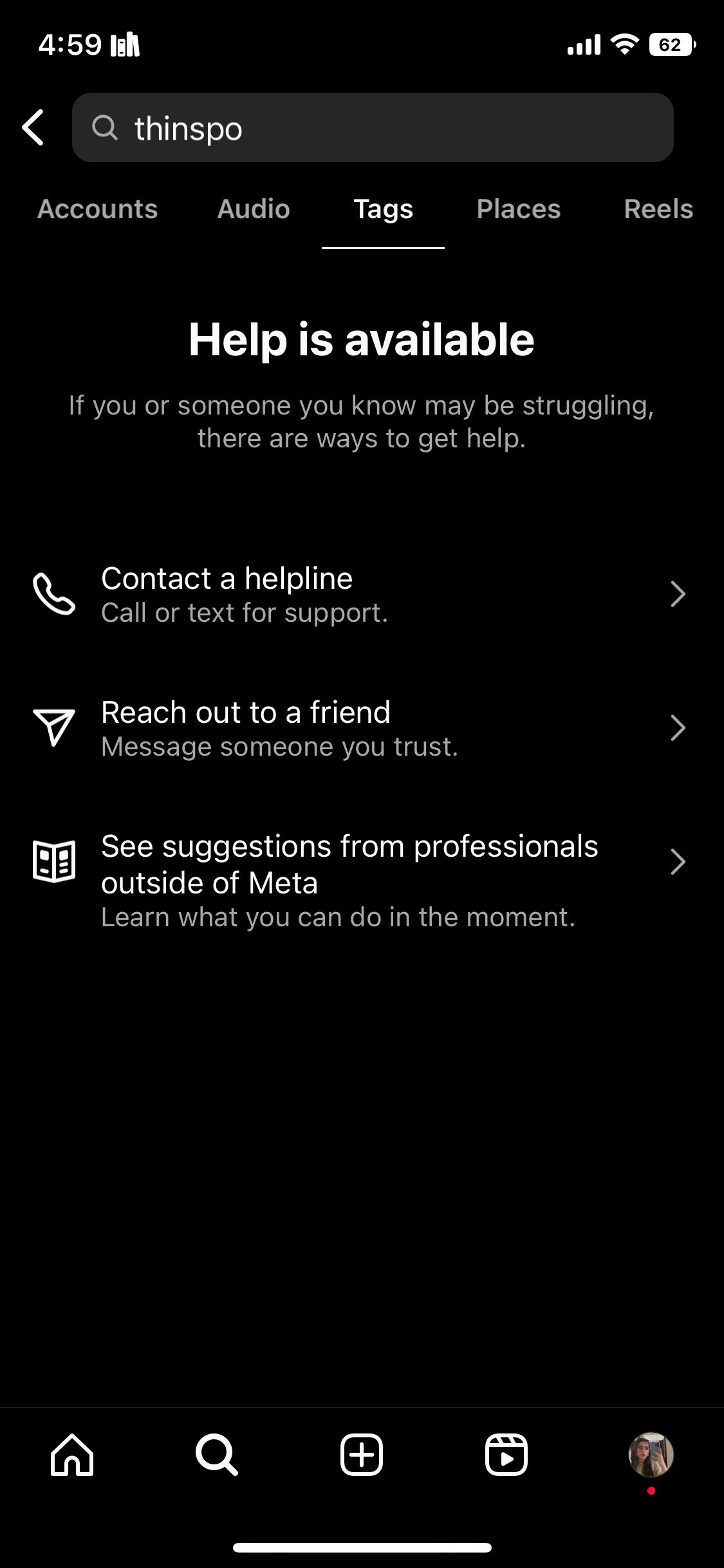Switch to the Accounts tab
Image resolution: width=724 pixels, height=1568 pixels.
click(x=97, y=209)
